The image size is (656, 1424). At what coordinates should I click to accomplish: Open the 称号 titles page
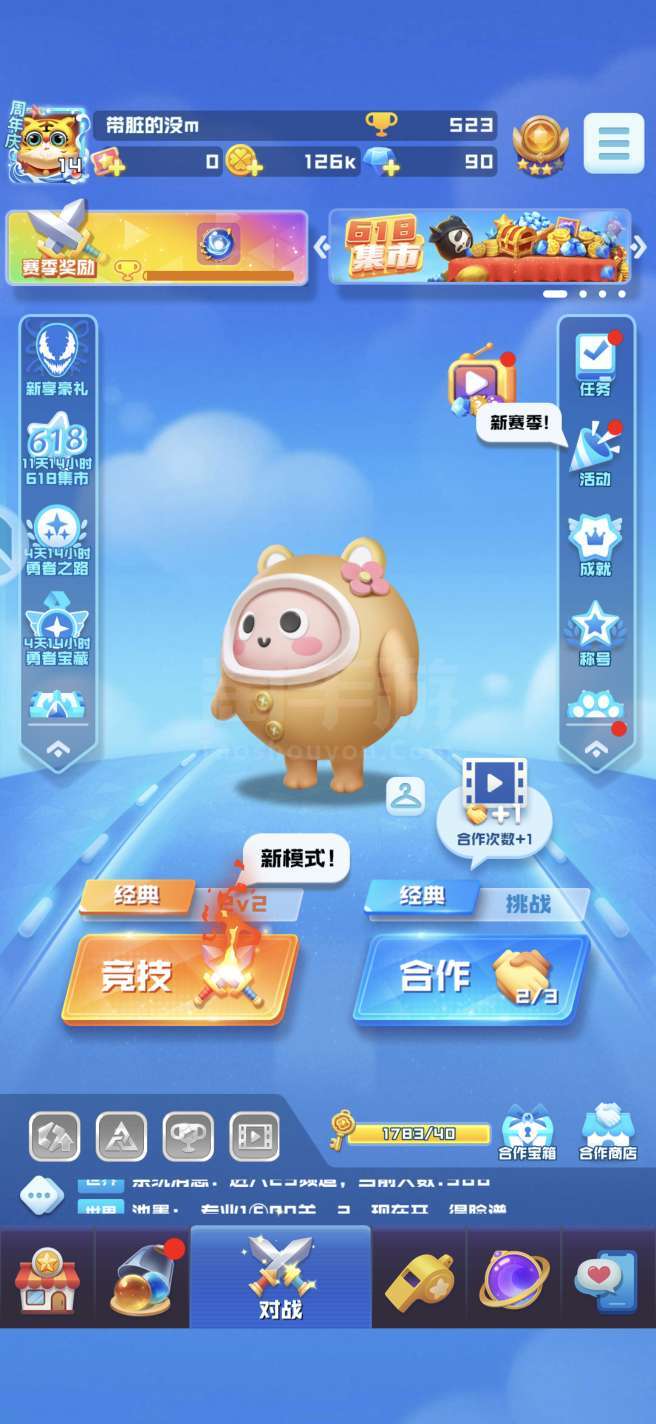[x=595, y=634]
